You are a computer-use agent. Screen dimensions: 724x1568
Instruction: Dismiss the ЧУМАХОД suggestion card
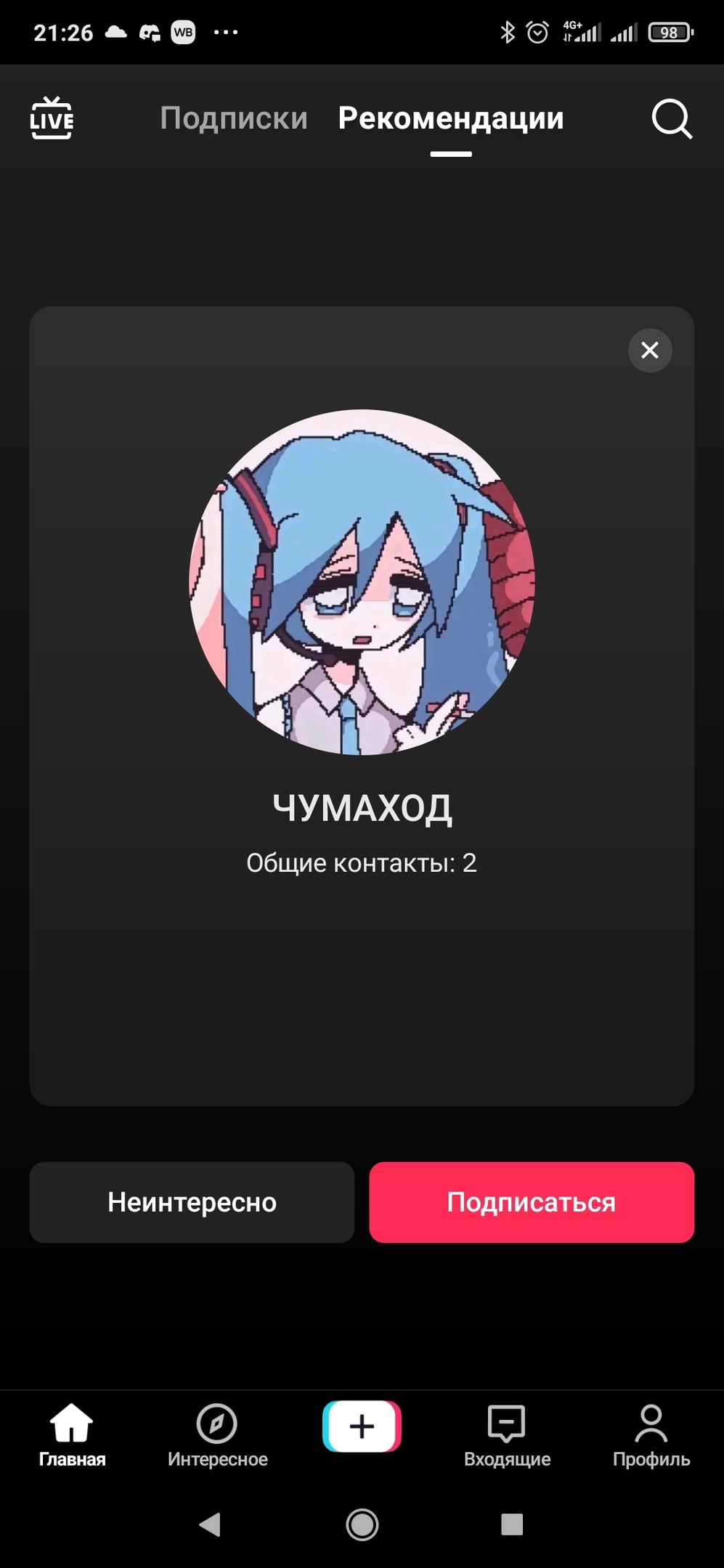click(x=650, y=351)
